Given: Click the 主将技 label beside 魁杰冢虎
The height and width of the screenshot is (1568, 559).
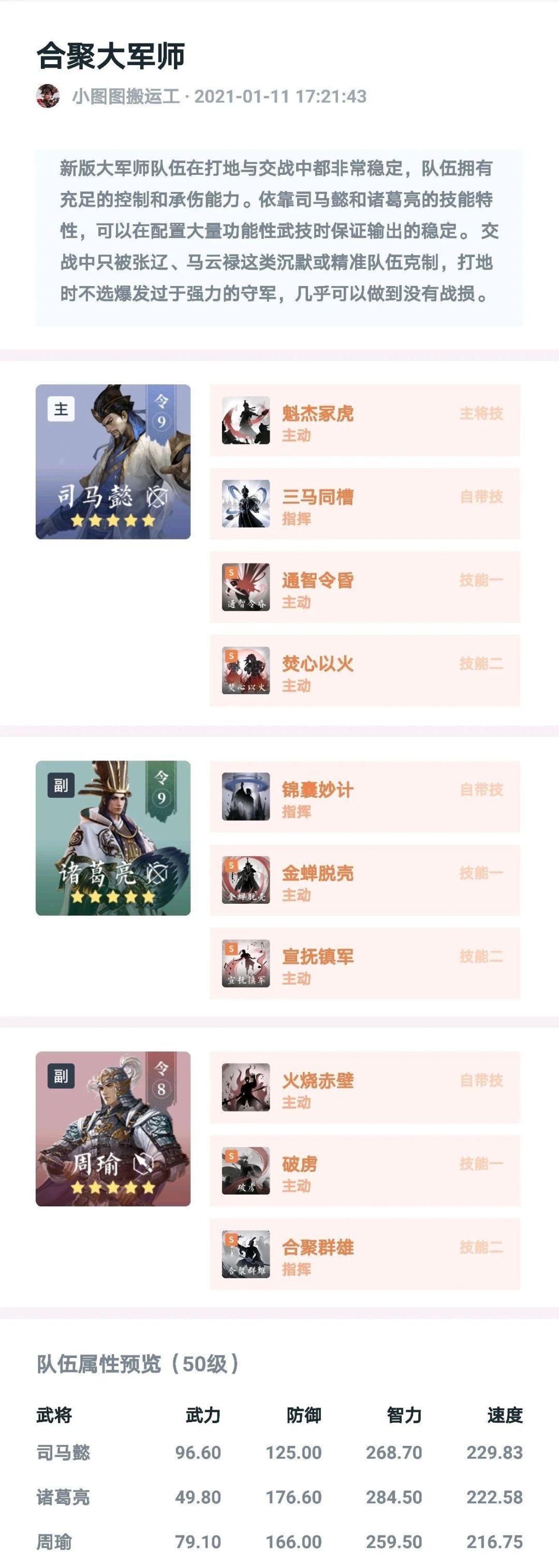Looking at the screenshot, I should point(483,413).
